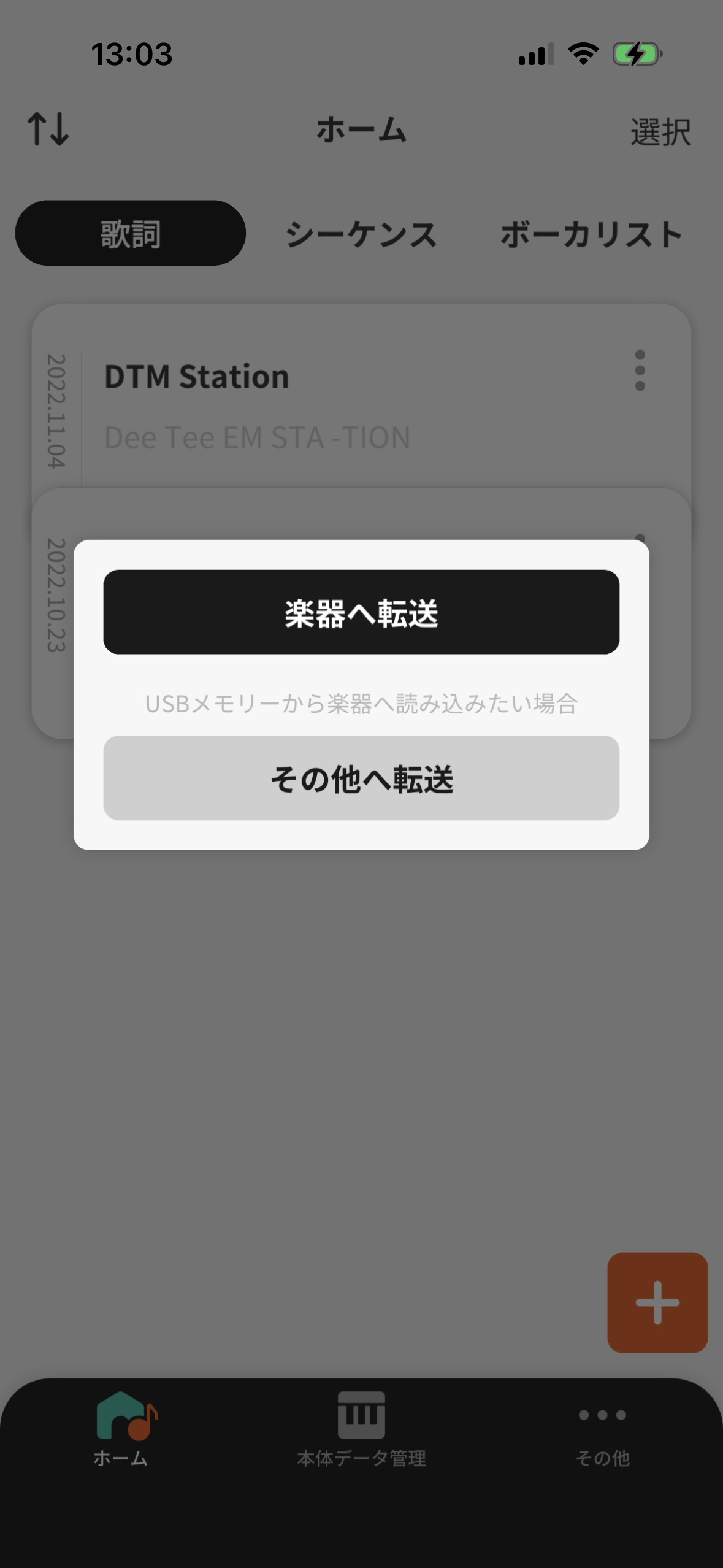This screenshot has width=723, height=1568.
Task: Select the 歌詞 tab
Action: coord(131,233)
